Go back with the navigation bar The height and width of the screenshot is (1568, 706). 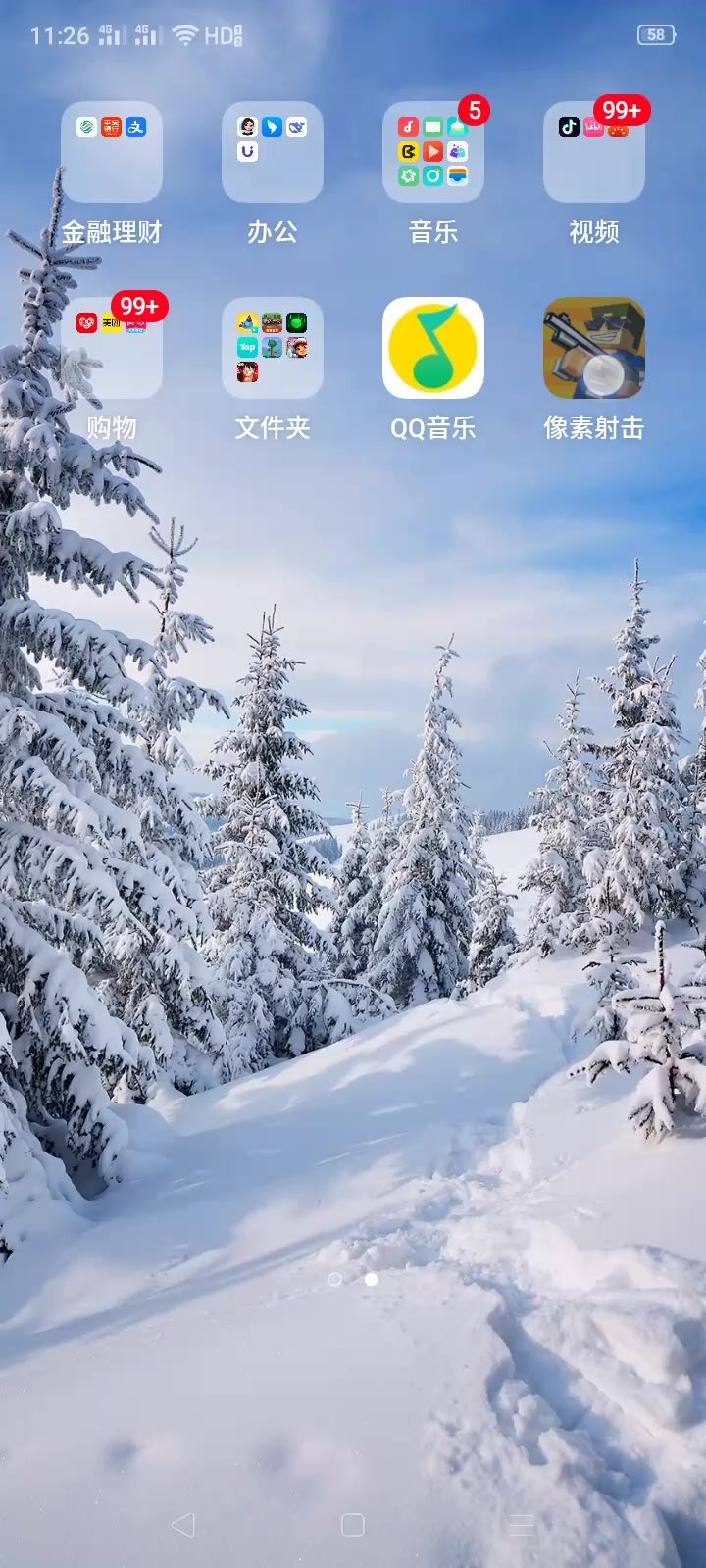click(x=183, y=1524)
